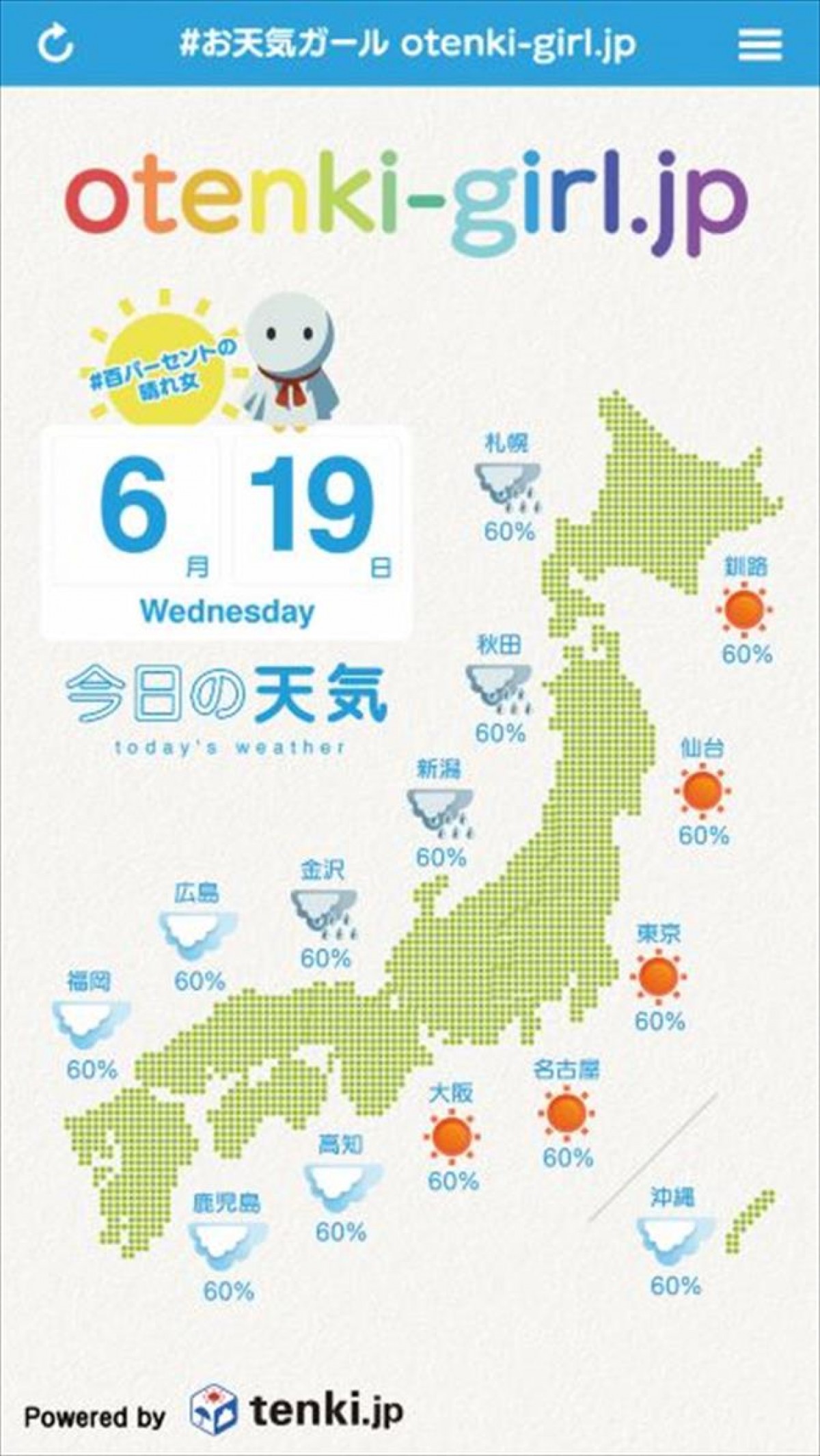820x1456 pixels.
Task: Tap the refresh icon in the header
Action: point(55,43)
